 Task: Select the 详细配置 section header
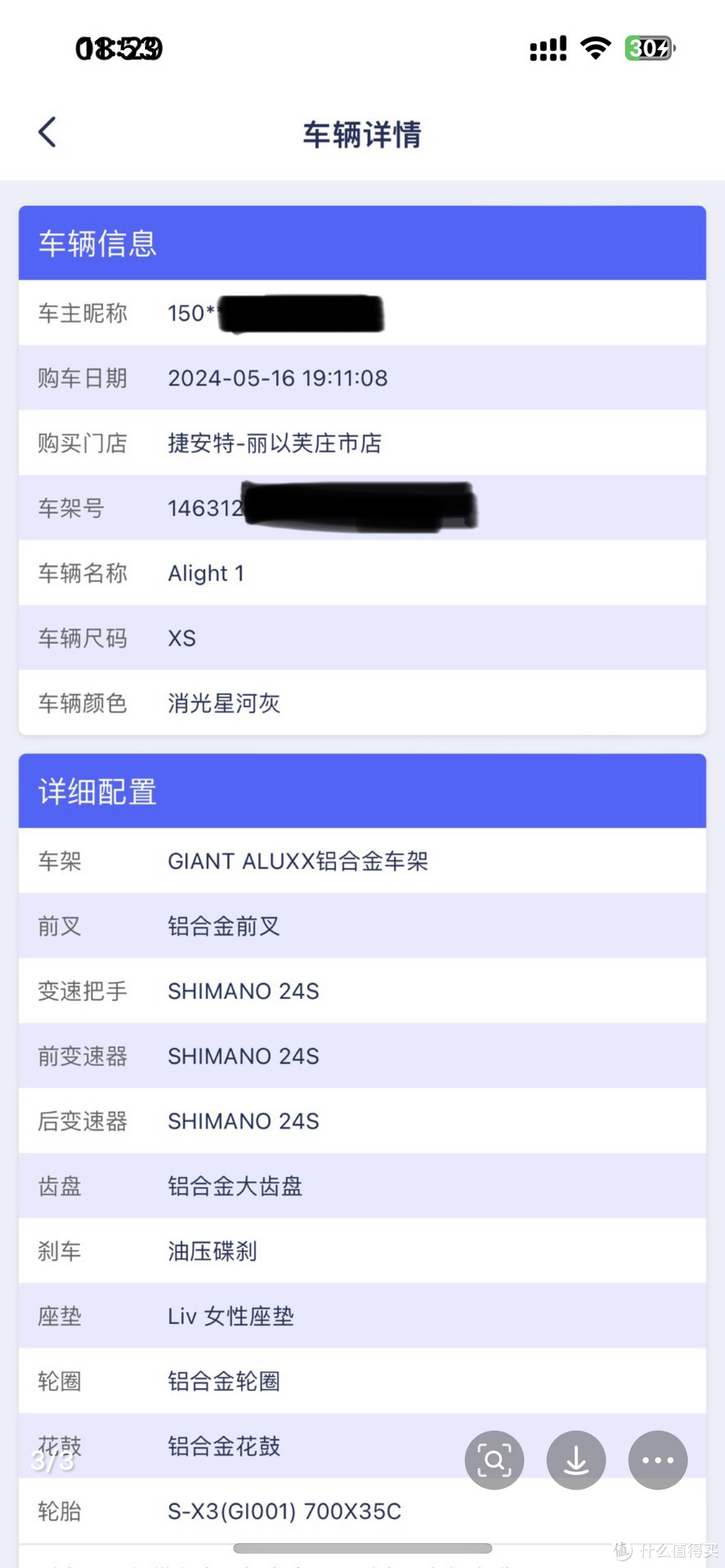(98, 792)
